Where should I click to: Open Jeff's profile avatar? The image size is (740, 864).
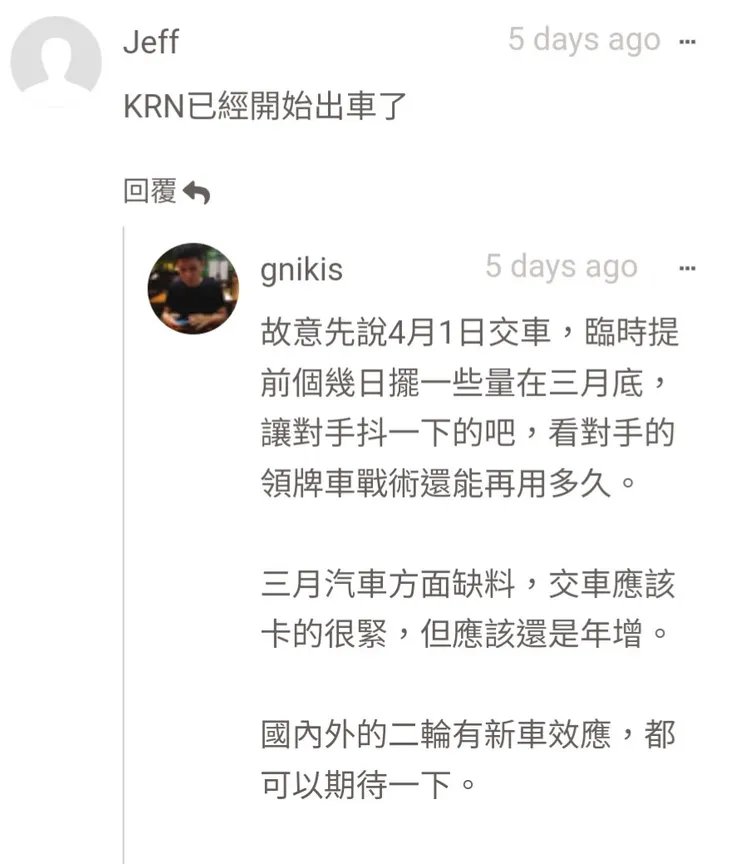(x=56, y=58)
